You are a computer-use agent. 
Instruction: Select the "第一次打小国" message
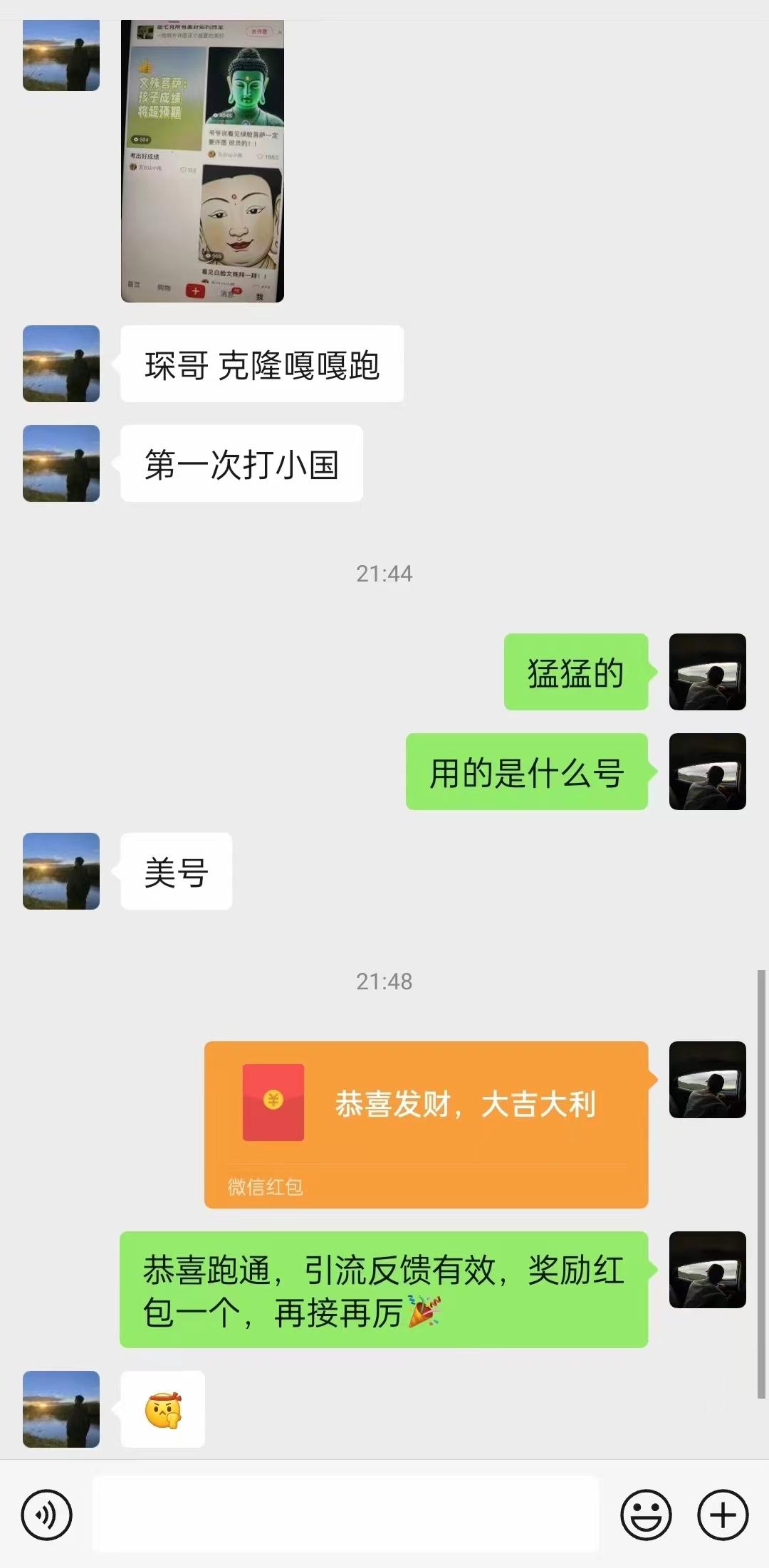tap(241, 463)
